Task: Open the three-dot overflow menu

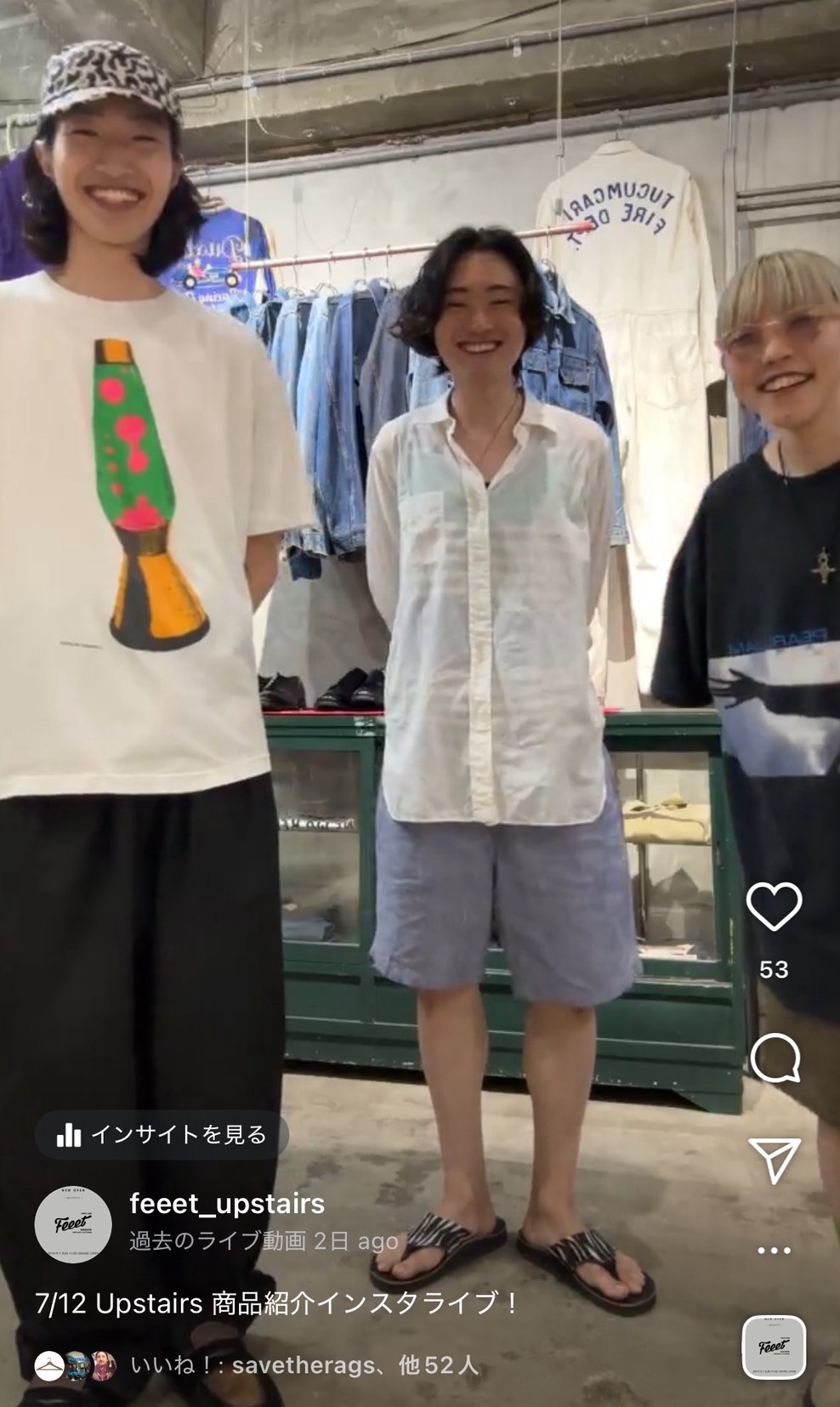Action: (x=774, y=1251)
